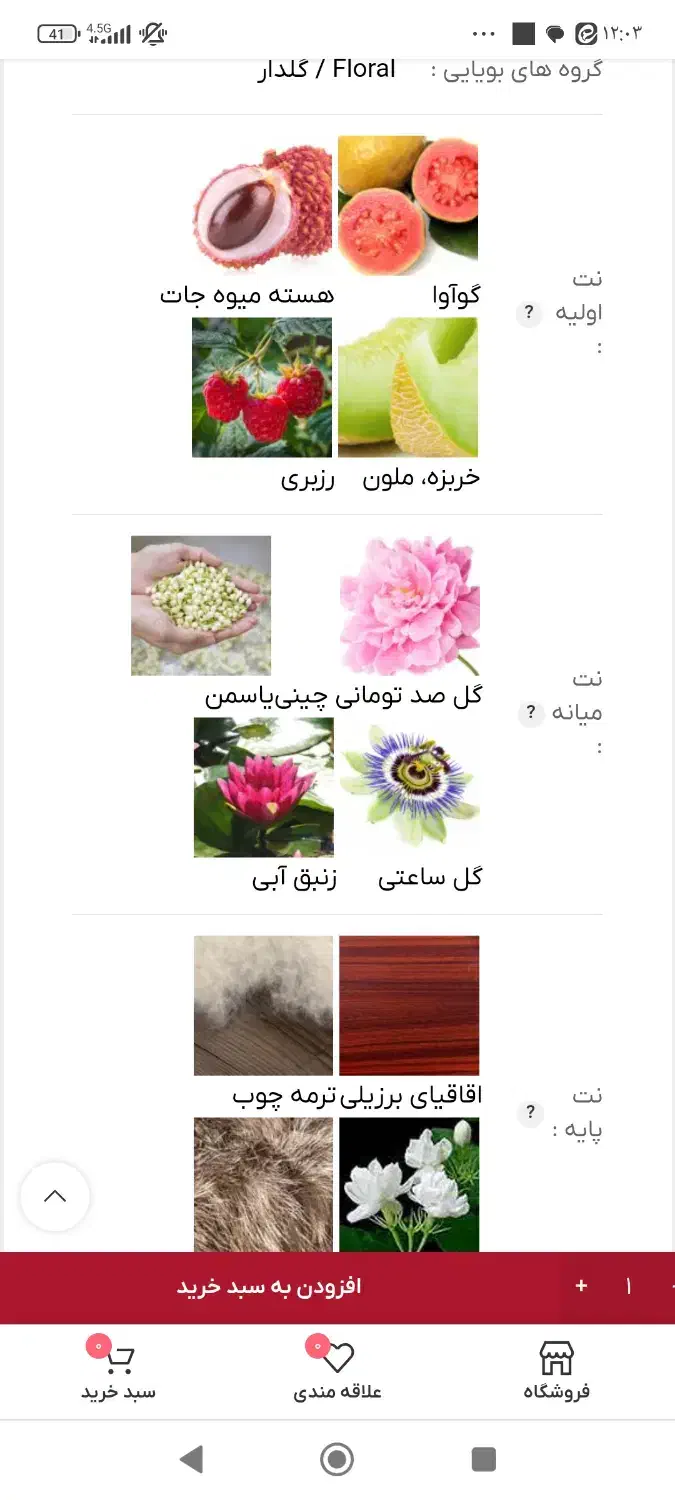
Task: Open the فروشگاه tab
Action: point(556,1371)
